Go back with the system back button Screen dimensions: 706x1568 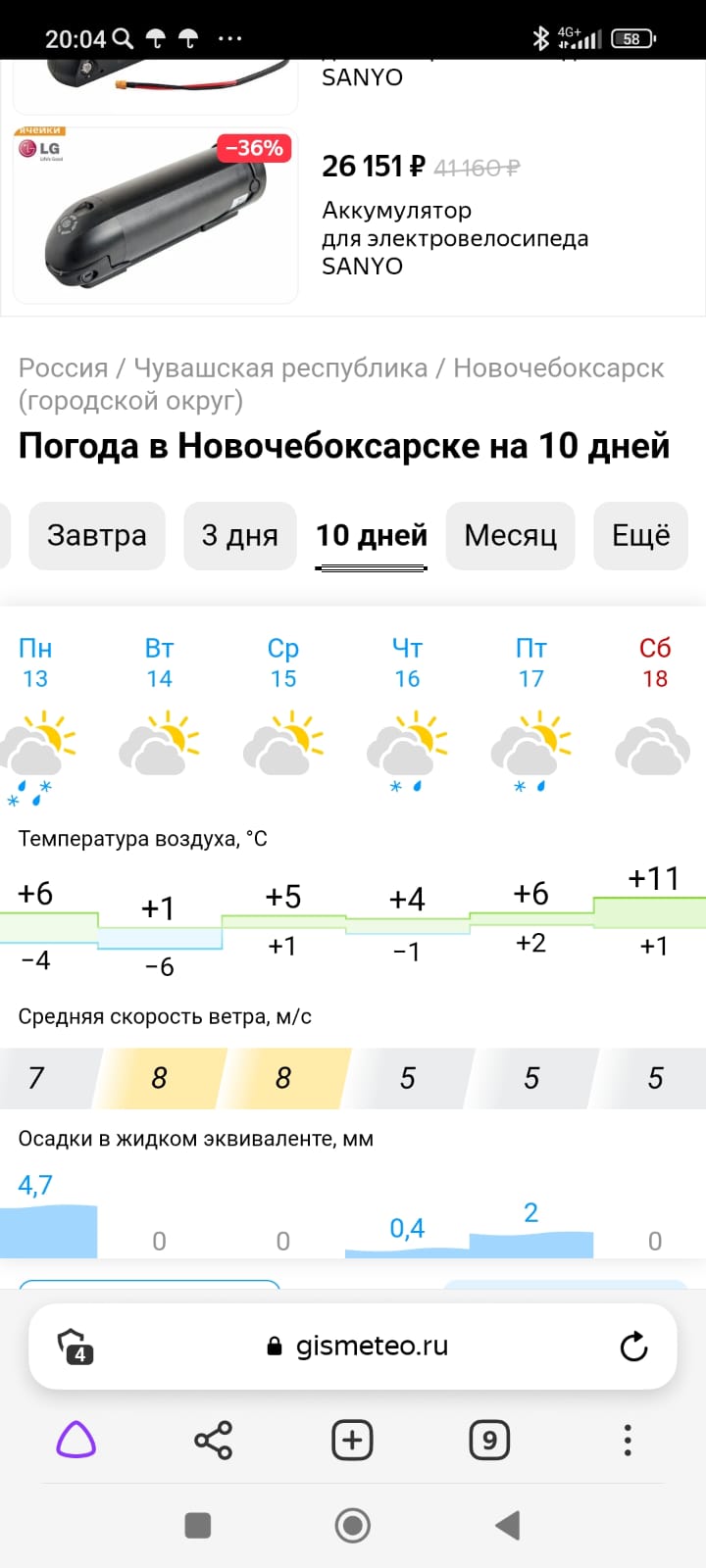coord(507,1525)
